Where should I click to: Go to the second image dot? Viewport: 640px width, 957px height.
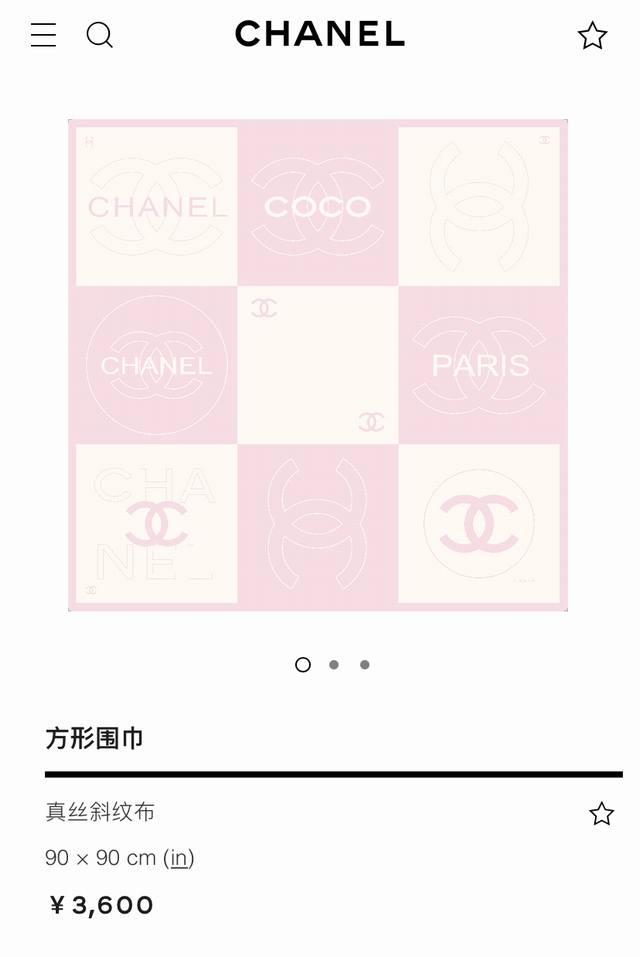coord(334,664)
